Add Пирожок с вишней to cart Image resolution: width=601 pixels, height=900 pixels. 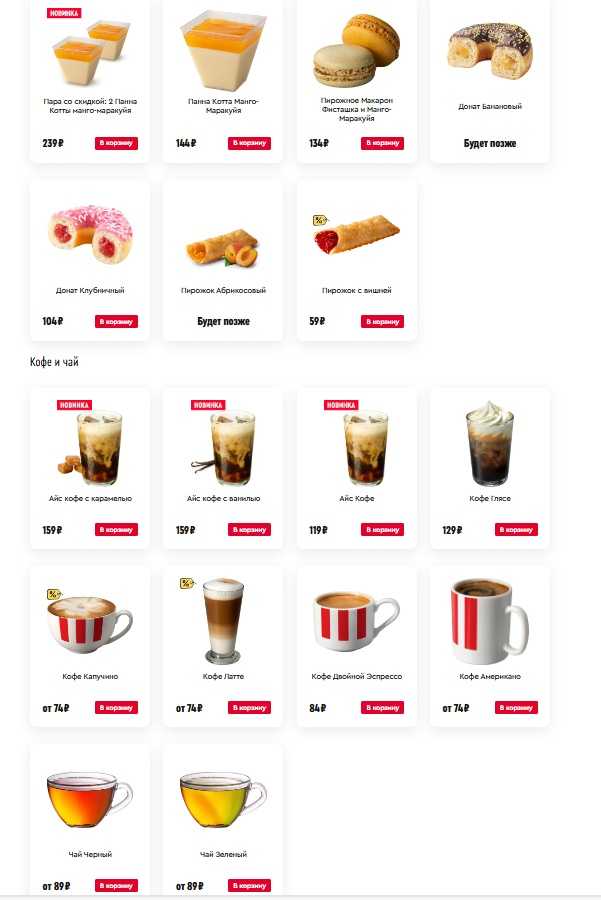pos(383,322)
